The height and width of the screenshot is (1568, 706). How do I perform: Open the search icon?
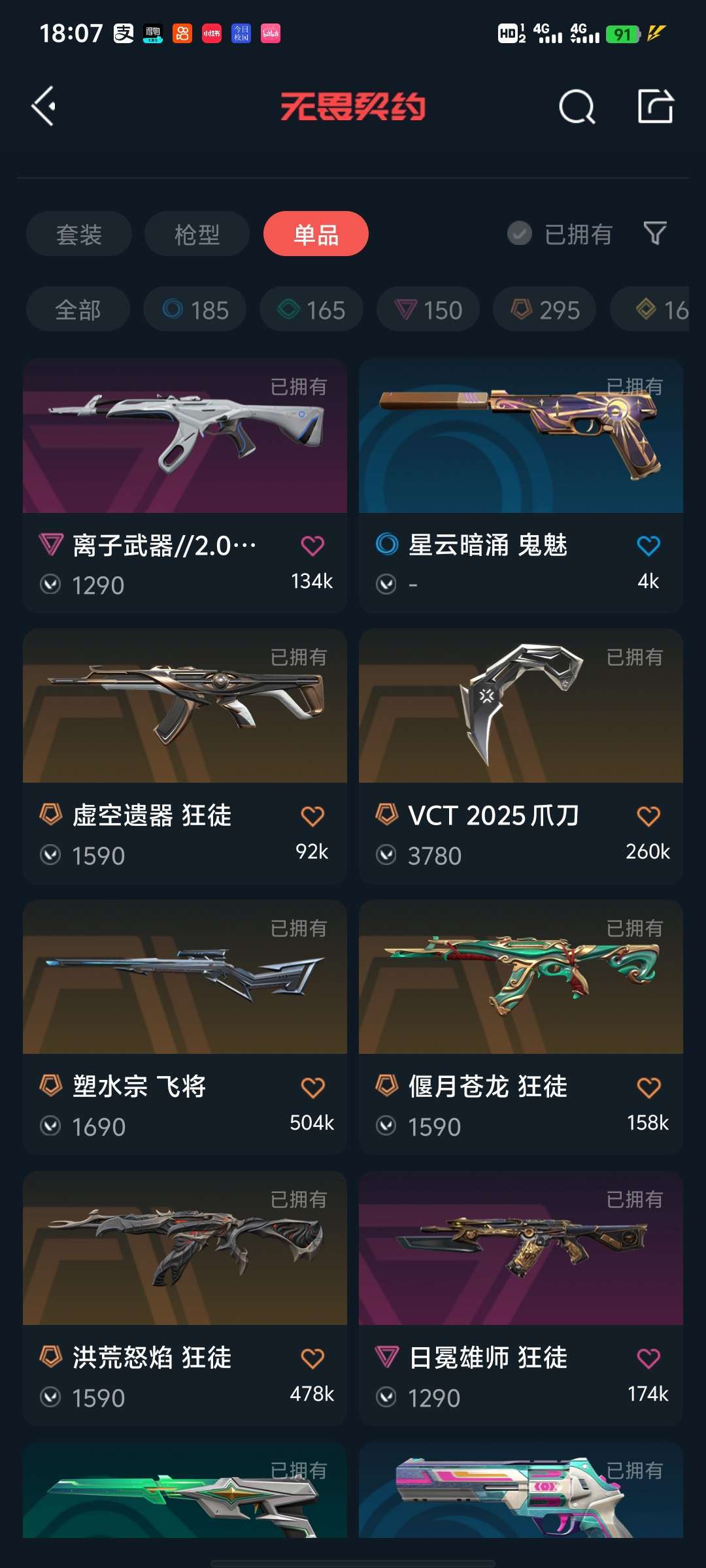[x=577, y=106]
